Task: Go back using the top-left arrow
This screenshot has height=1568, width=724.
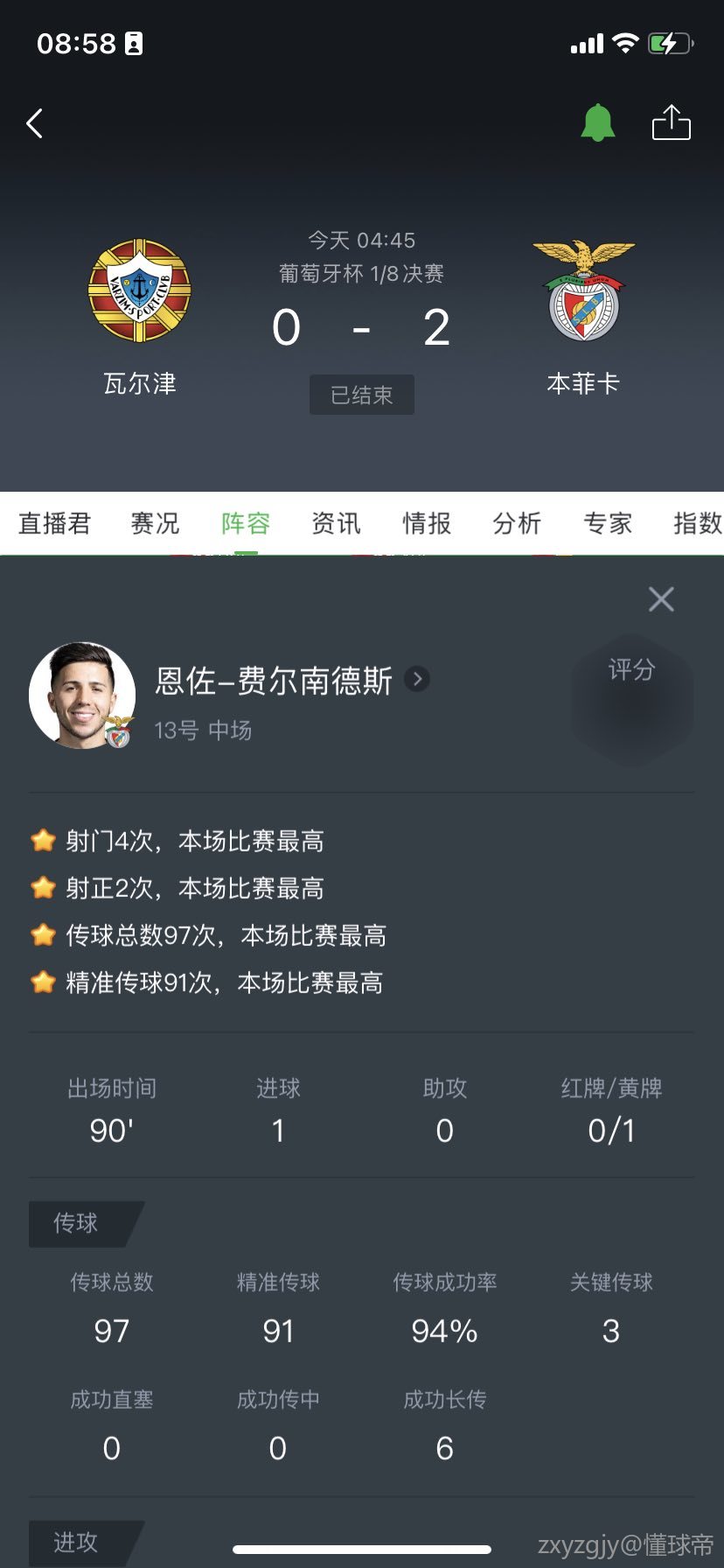Action: [35, 123]
